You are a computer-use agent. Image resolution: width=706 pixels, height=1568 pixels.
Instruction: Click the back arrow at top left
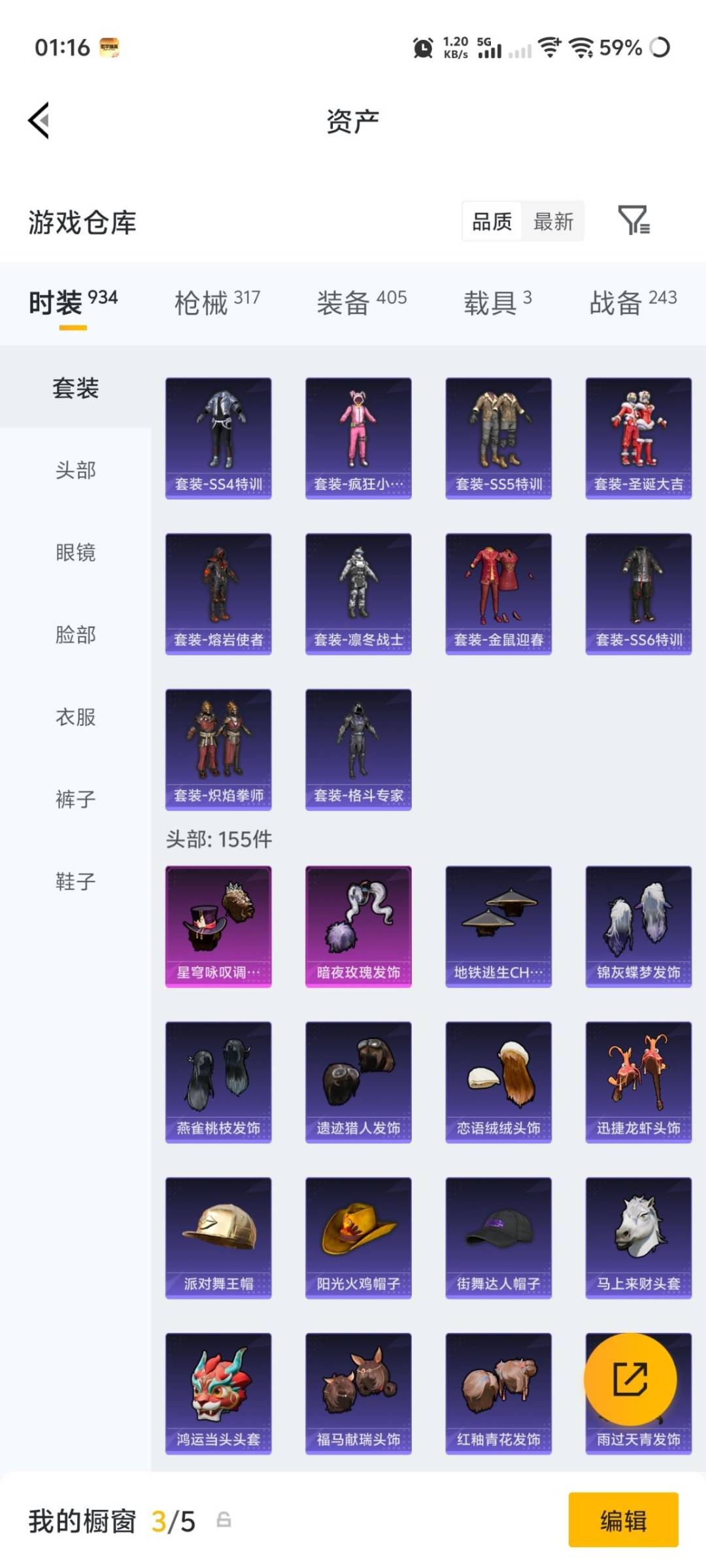38,121
